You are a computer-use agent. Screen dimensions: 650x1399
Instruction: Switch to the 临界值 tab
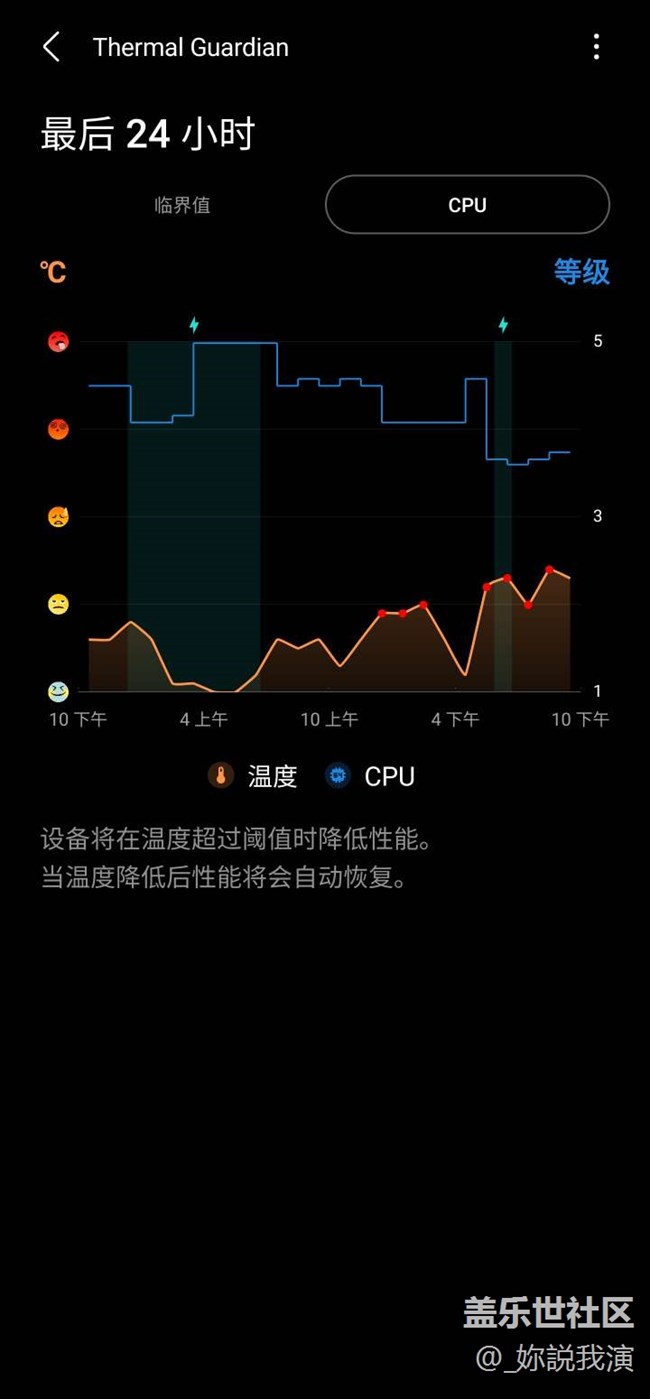tap(182, 205)
